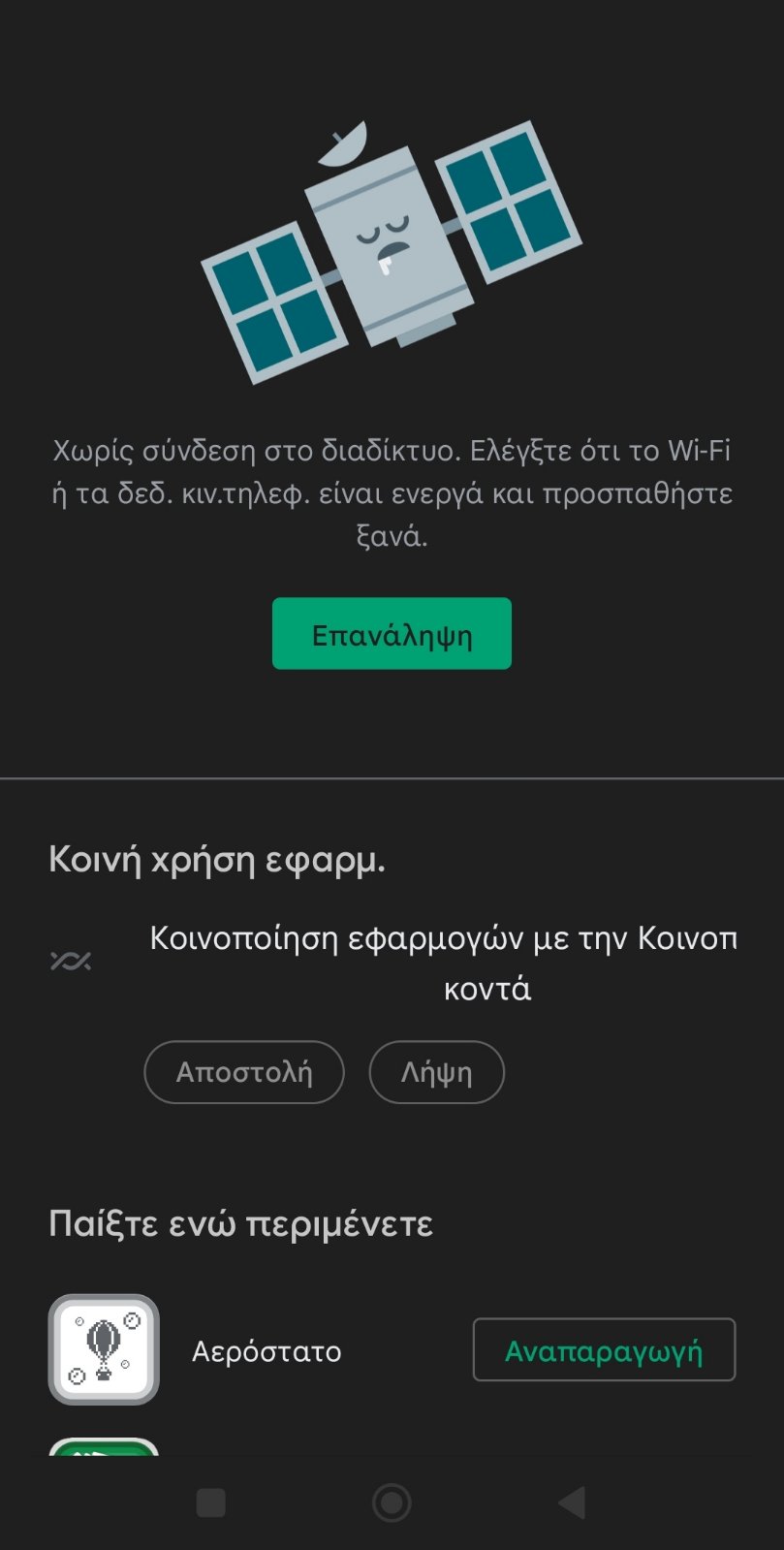The width and height of the screenshot is (784, 1550).
Task: Go to the home screen
Action: coord(392,1503)
